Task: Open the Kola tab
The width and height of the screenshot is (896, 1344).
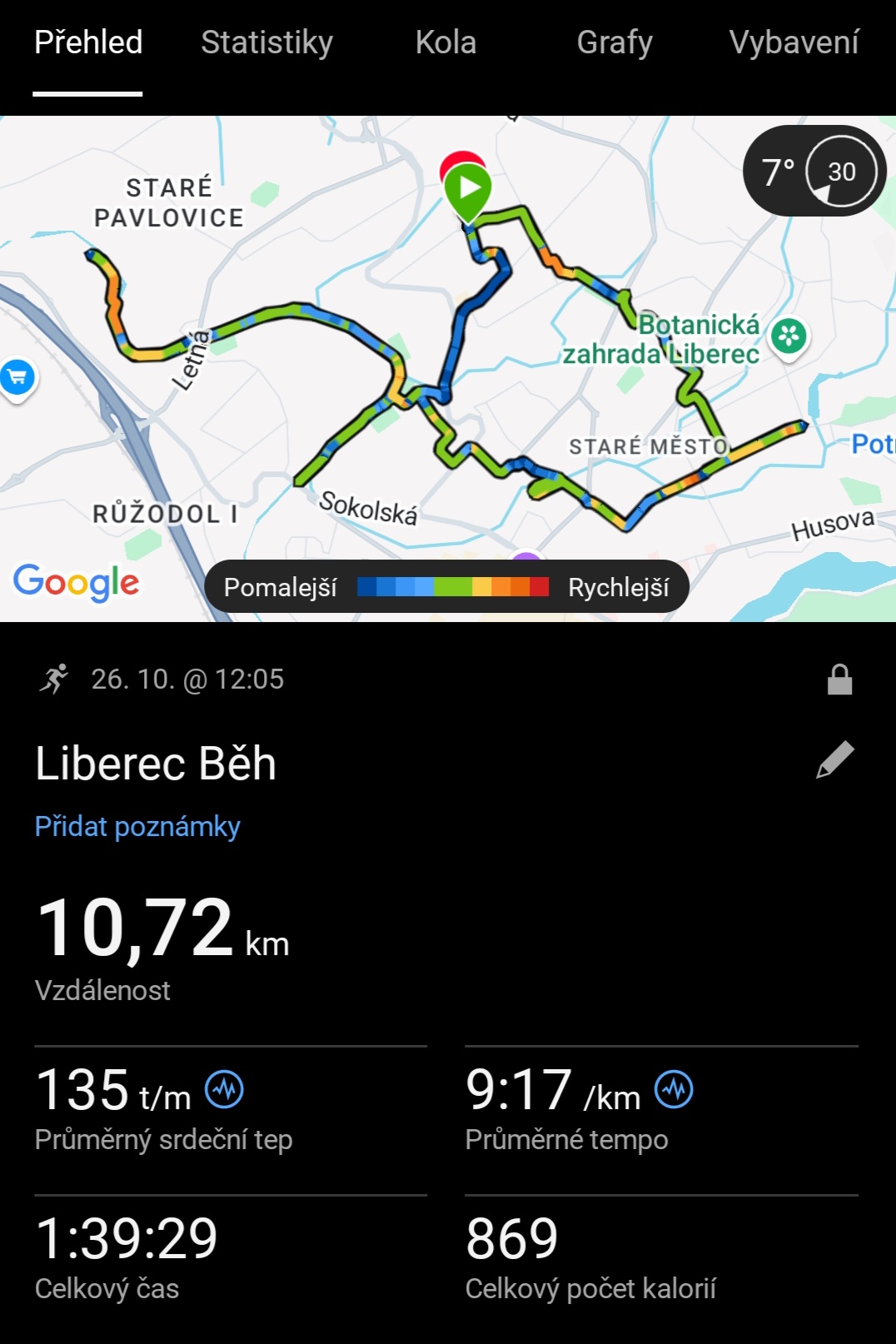Action: click(446, 42)
